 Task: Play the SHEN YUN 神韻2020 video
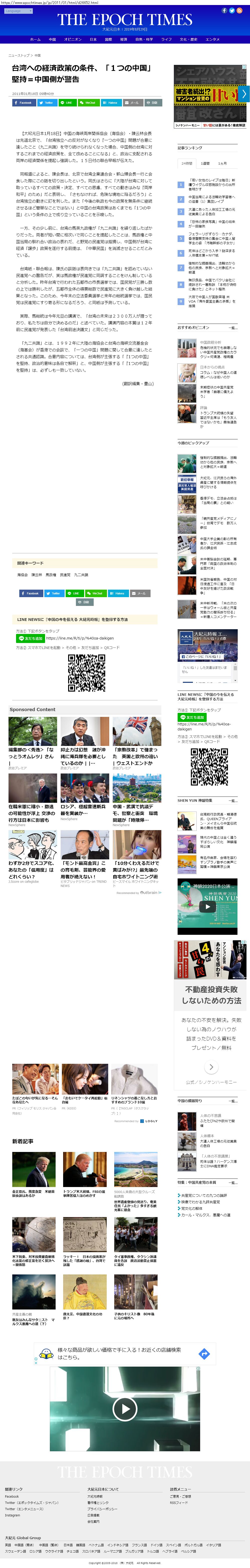208,906
